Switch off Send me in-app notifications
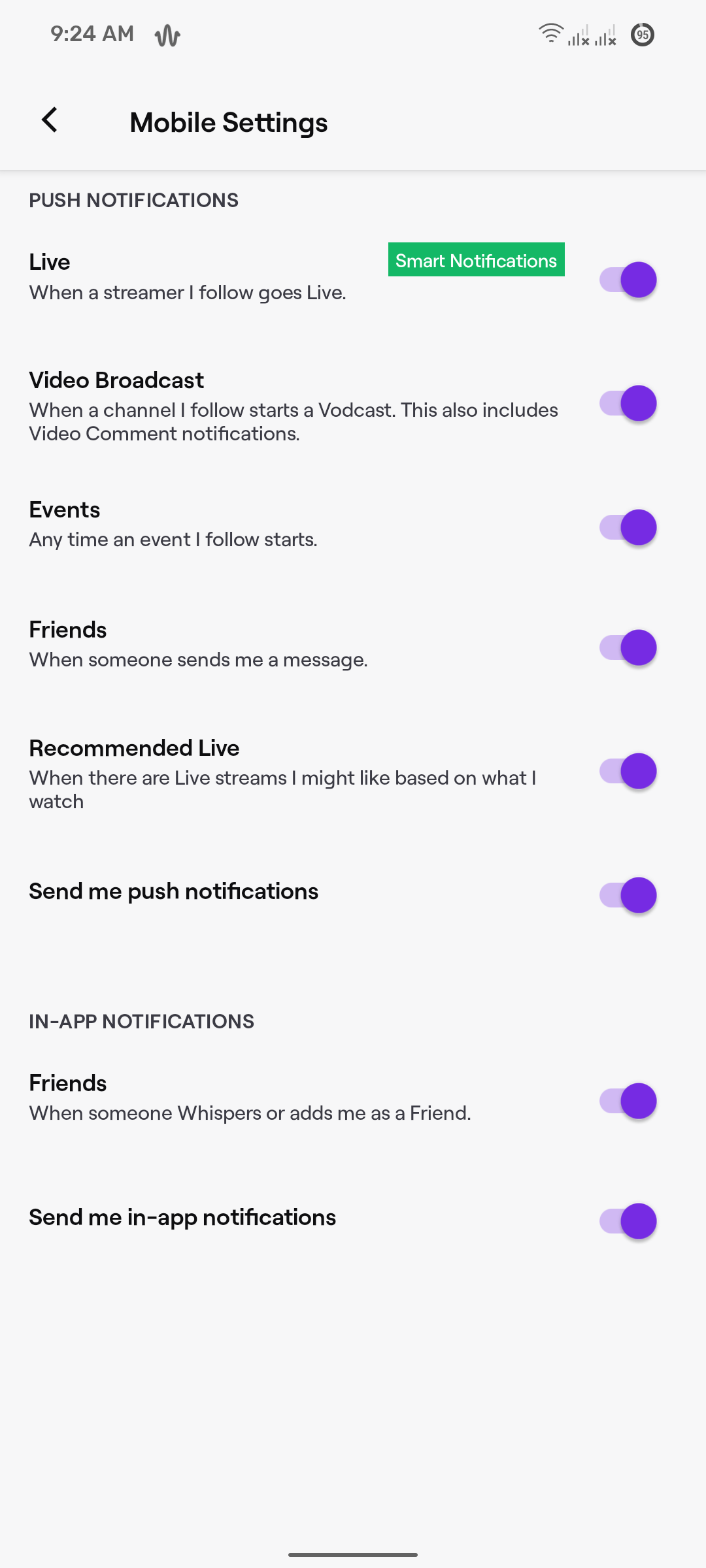The image size is (706, 1568). pyautogui.click(x=628, y=1220)
